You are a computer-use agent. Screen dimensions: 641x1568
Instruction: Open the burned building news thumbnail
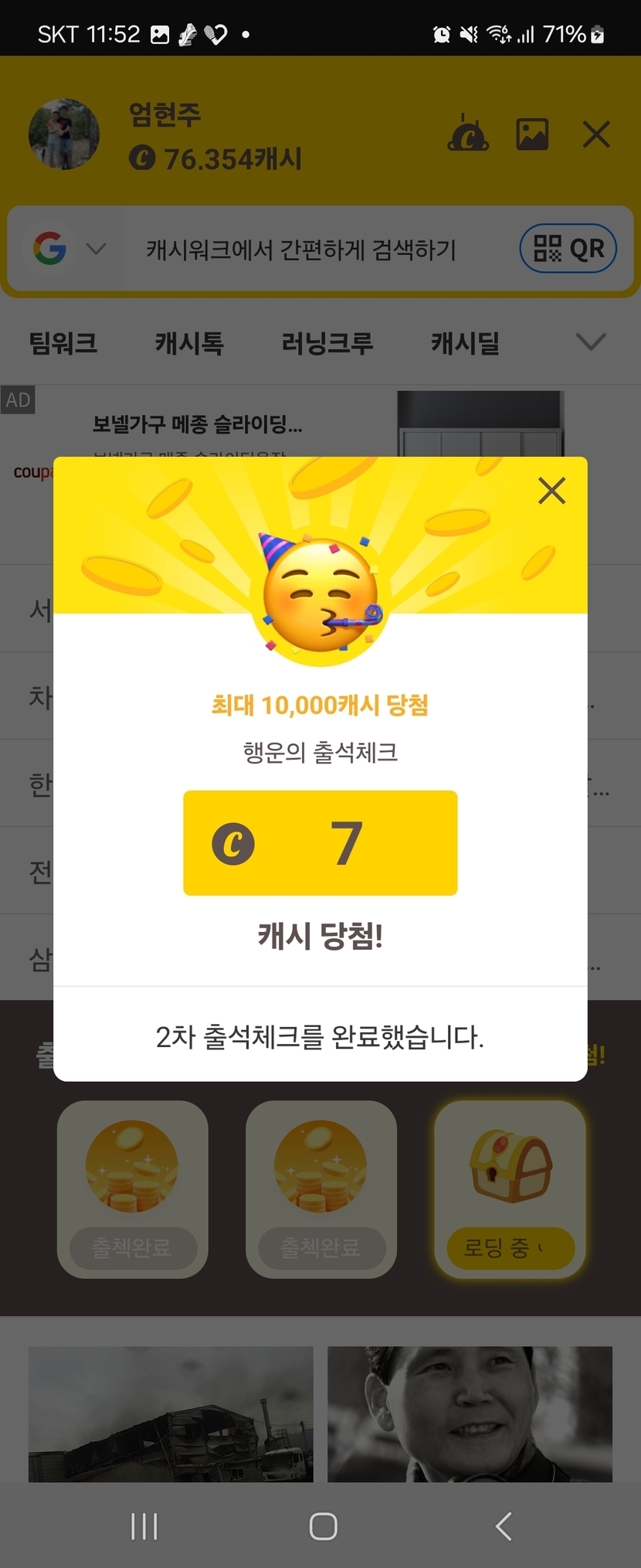point(171,1414)
